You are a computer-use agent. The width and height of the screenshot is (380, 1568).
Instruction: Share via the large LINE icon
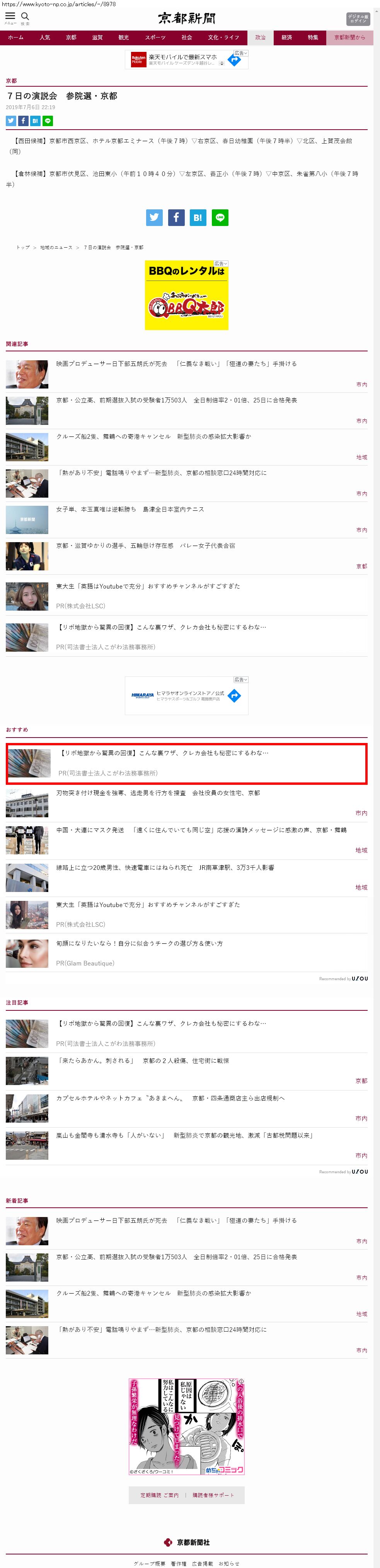click(220, 218)
